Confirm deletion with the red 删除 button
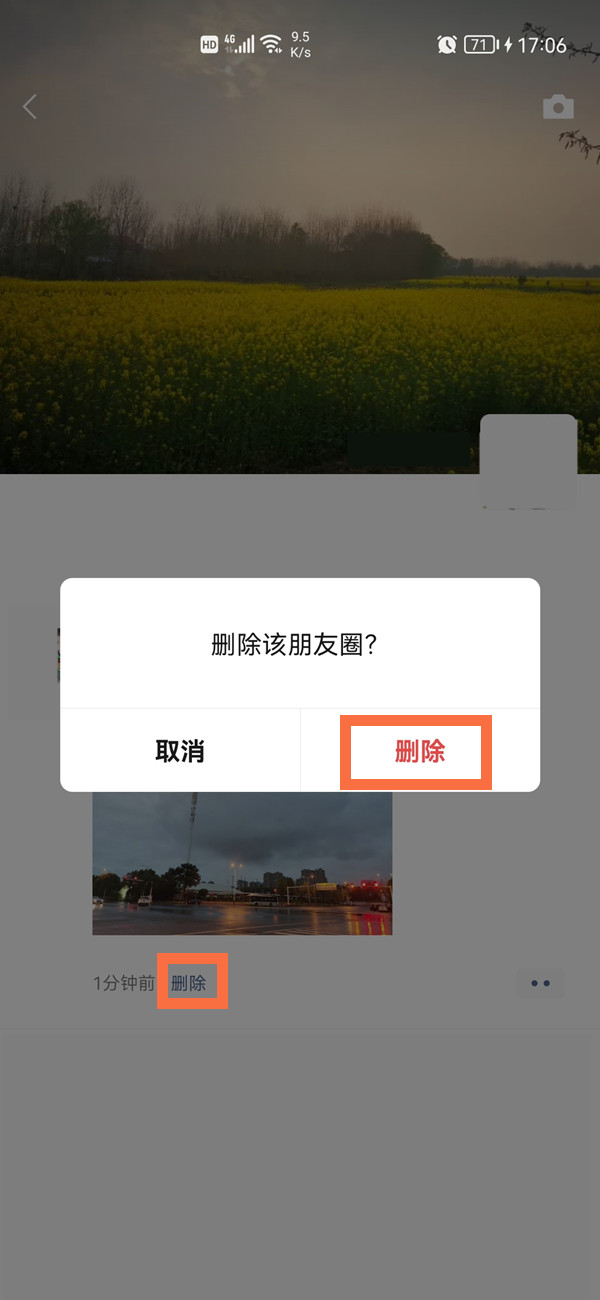The width and height of the screenshot is (600, 1300). 419,752
